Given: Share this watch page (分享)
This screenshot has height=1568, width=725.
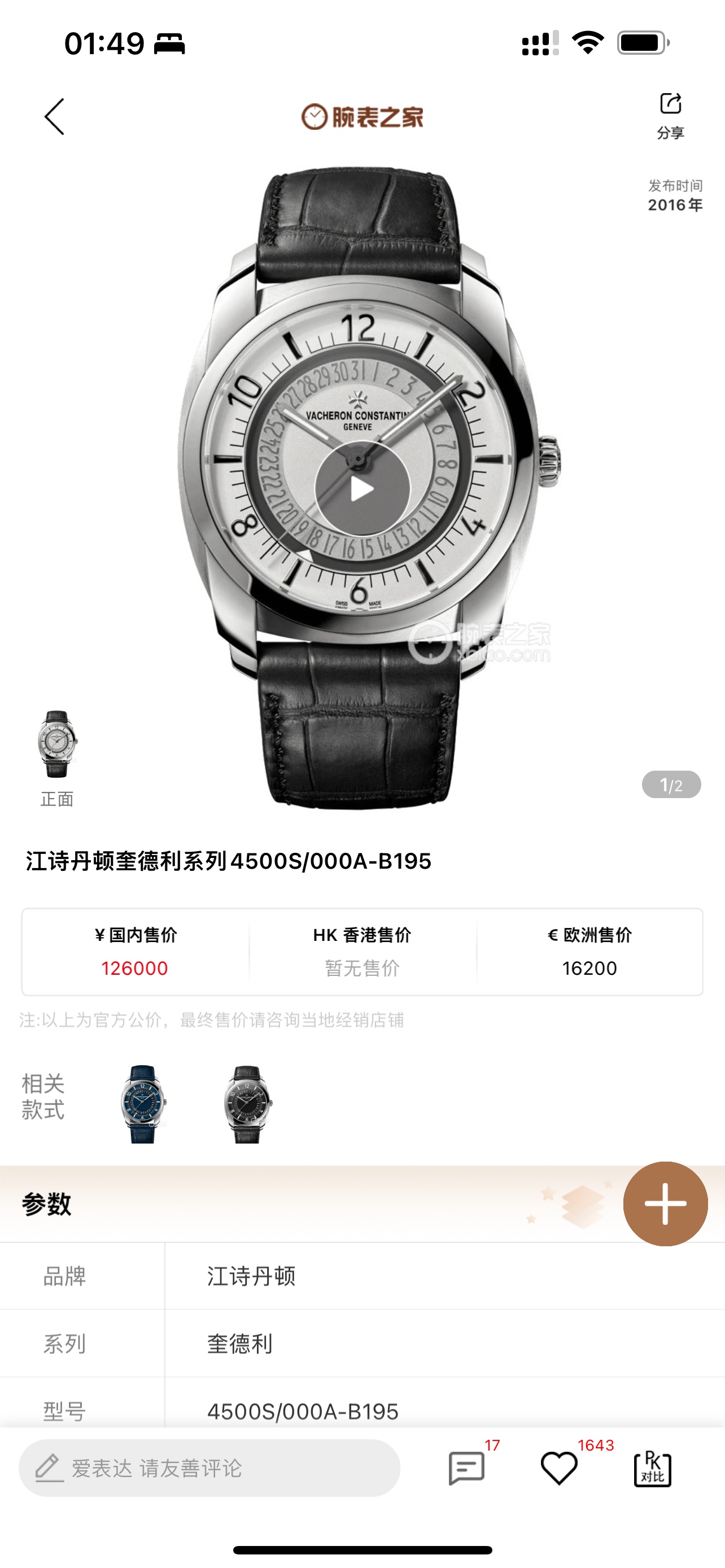Looking at the screenshot, I should [x=670, y=114].
